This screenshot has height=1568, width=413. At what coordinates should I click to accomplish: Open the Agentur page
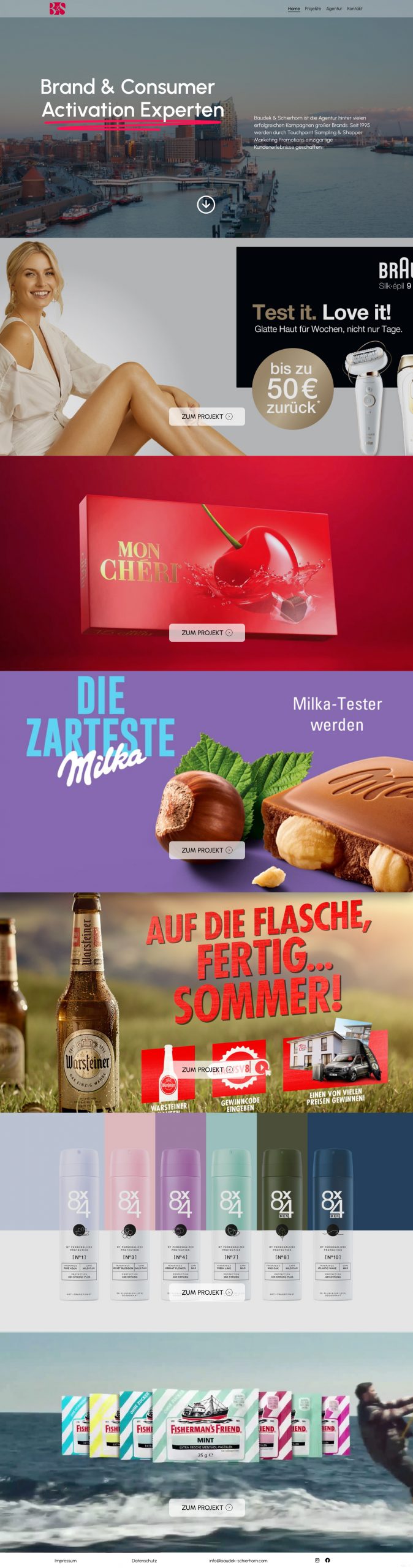tap(334, 9)
